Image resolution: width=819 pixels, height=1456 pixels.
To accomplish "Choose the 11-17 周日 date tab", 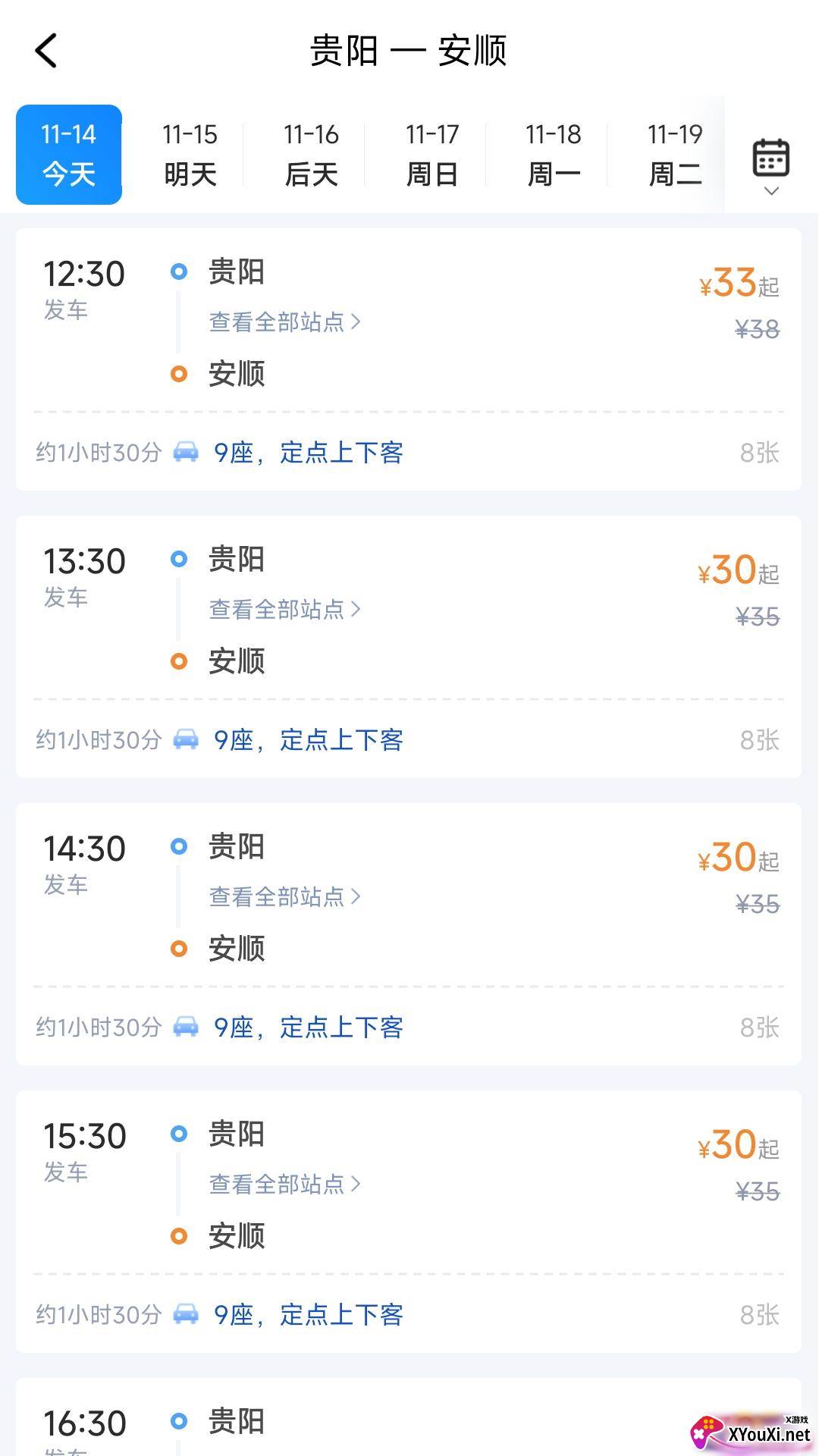I will point(432,155).
